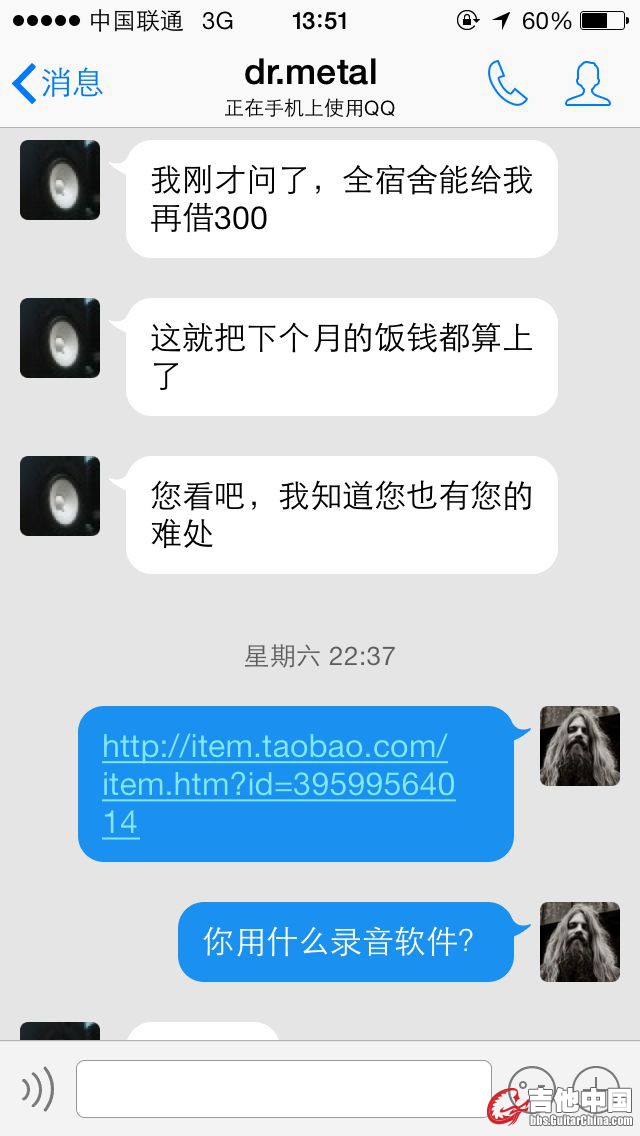Open the taobao item link
640x1136 pixels.
click(278, 784)
